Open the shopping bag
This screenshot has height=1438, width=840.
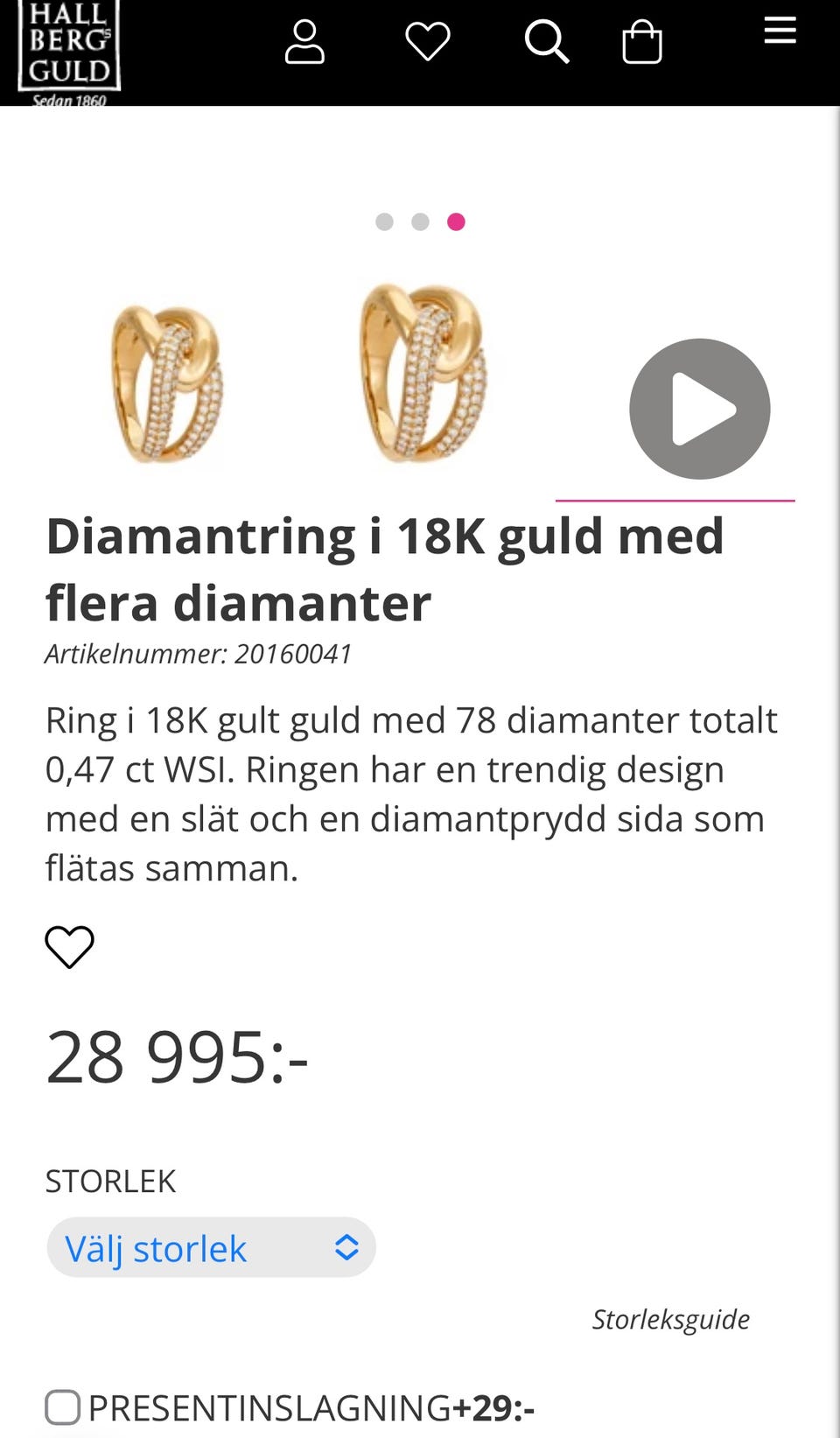[x=641, y=42]
